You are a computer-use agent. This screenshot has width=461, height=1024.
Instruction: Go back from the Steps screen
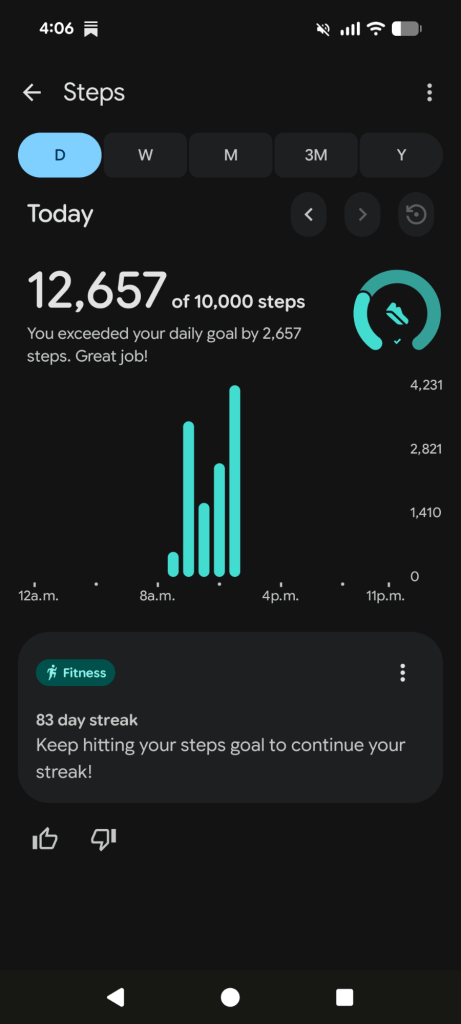click(x=32, y=93)
